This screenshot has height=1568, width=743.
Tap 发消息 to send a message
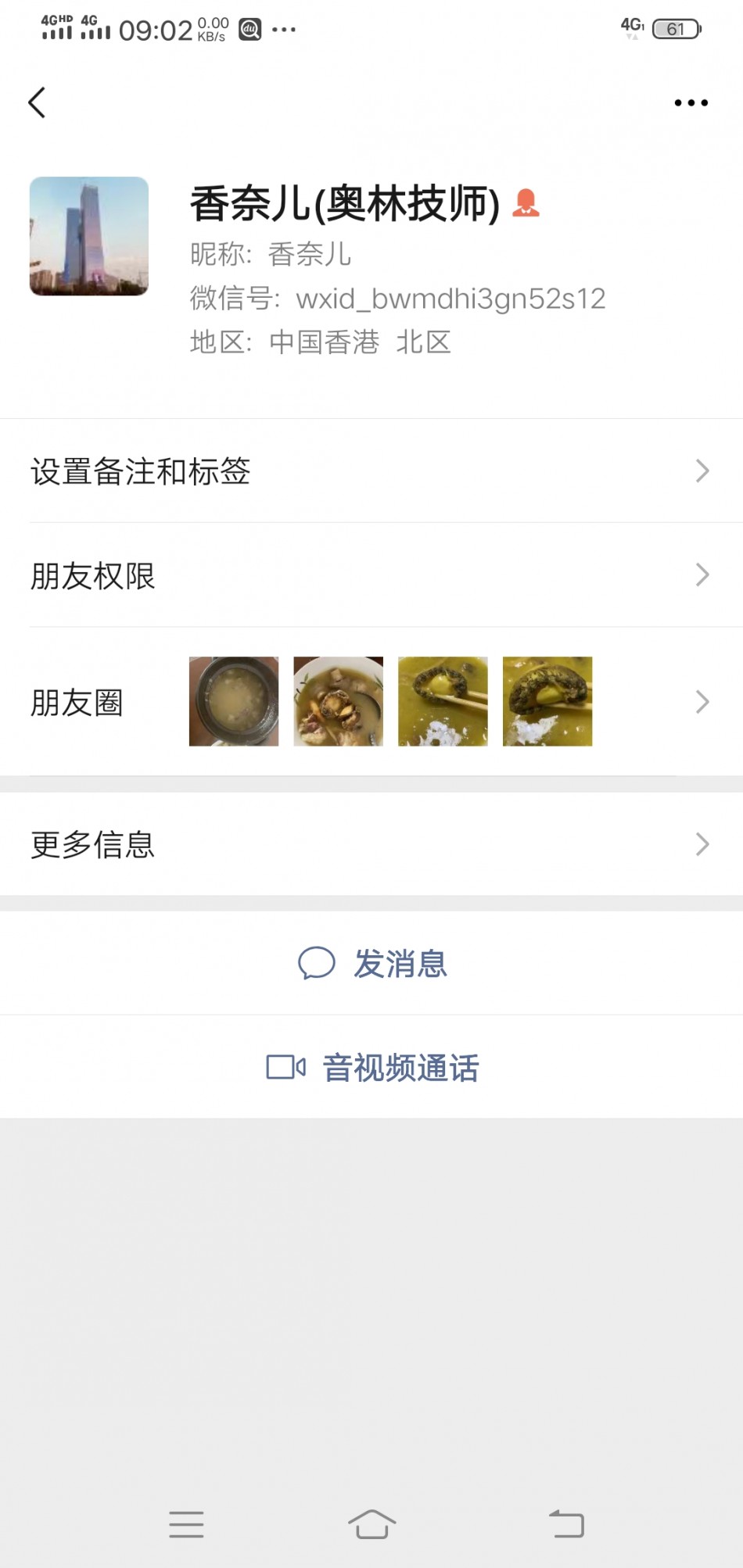(372, 964)
